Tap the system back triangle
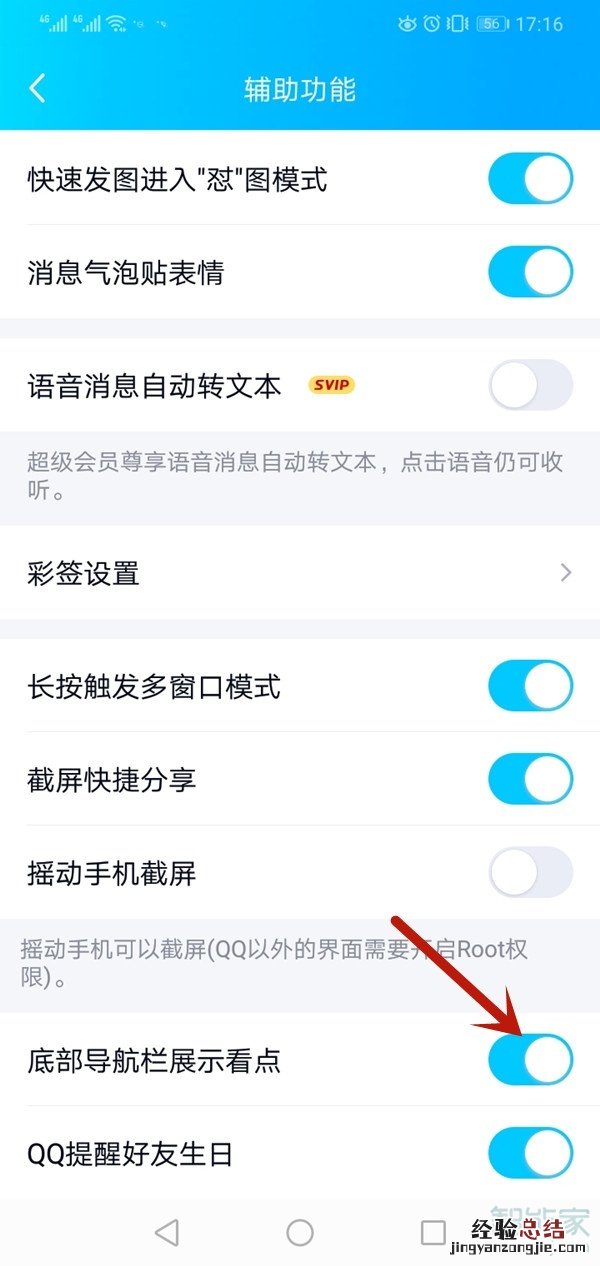 [x=167, y=1232]
